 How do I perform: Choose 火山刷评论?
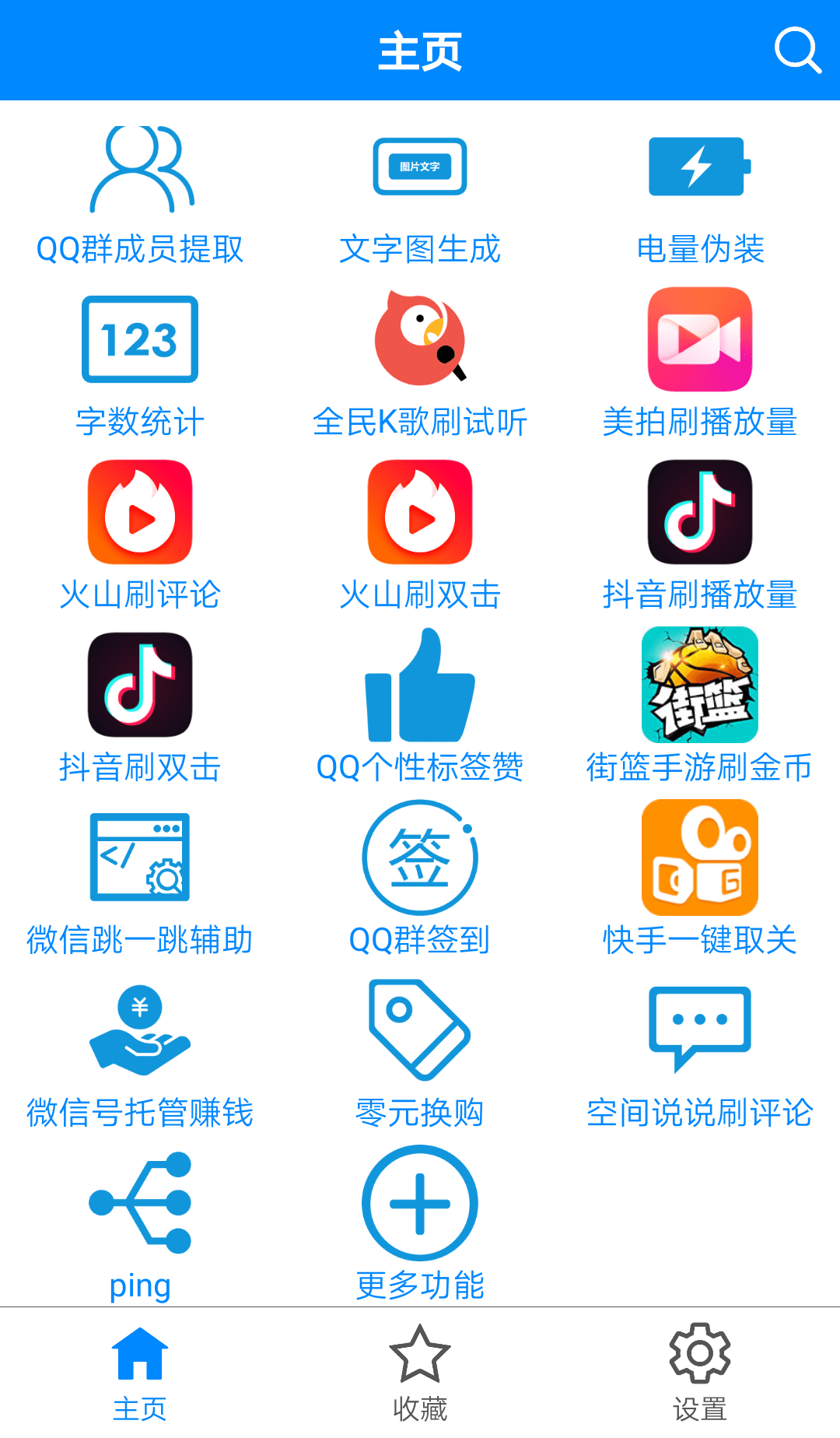tap(140, 538)
